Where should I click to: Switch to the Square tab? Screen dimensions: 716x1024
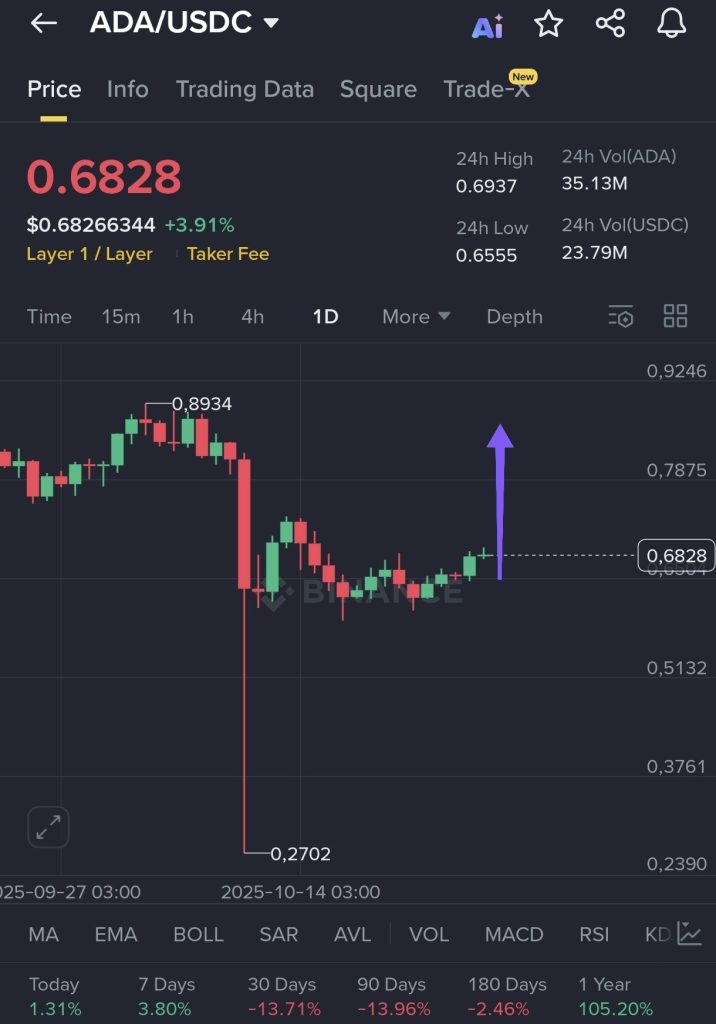click(378, 89)
